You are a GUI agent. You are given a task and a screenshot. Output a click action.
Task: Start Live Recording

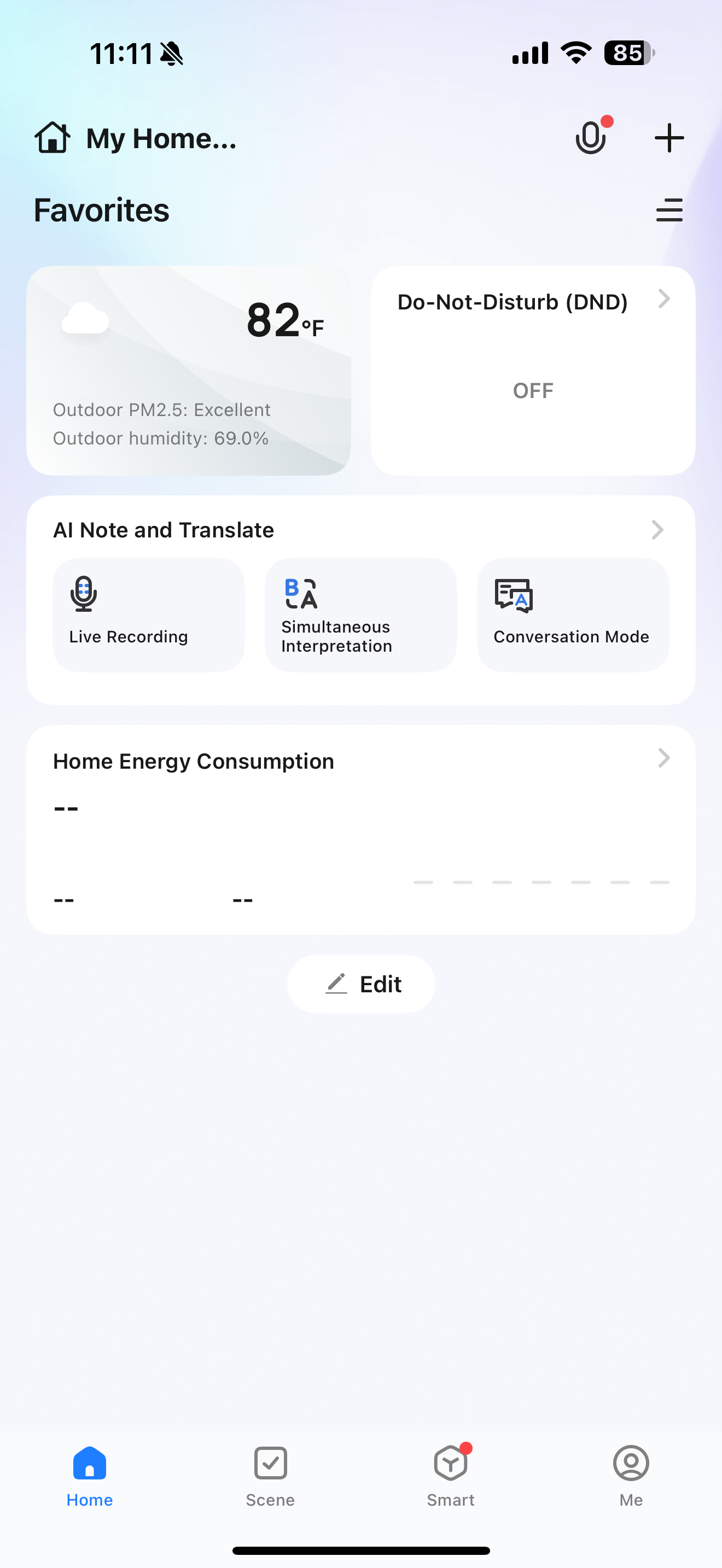[149, 615]
